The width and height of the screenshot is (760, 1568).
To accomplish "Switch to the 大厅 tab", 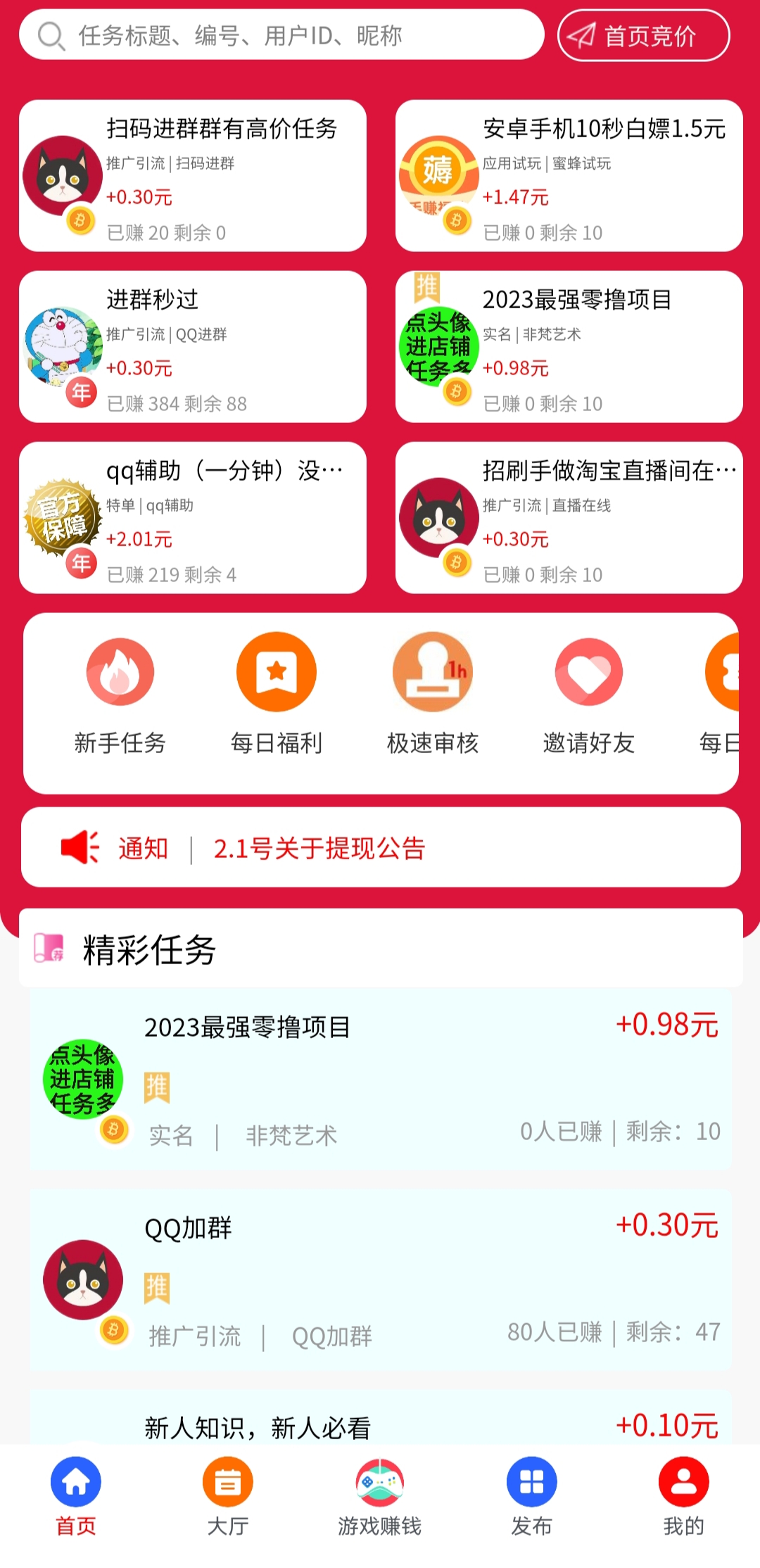I will click(x=228, y=1497).
